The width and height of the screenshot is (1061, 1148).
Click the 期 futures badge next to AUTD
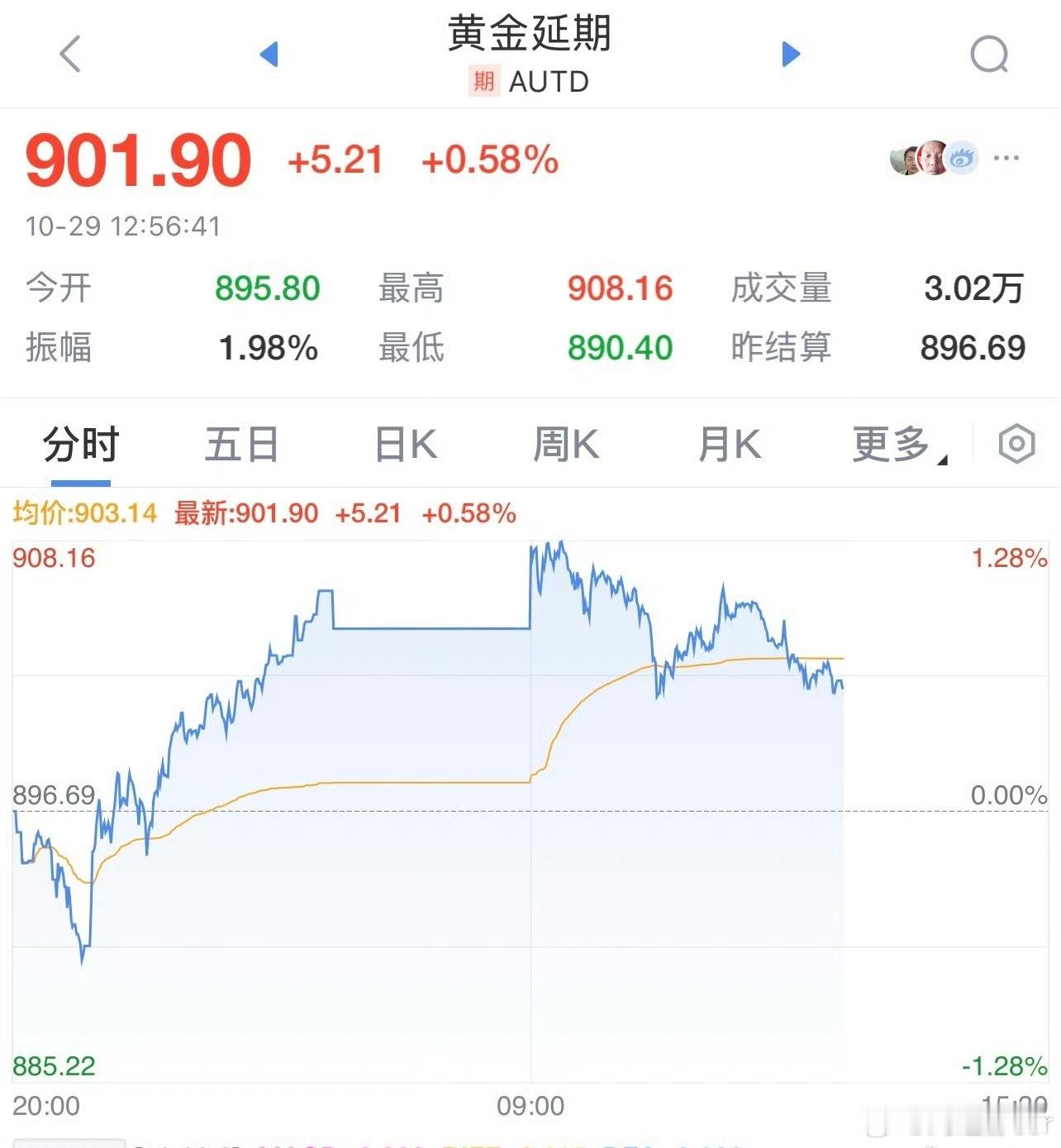pos(485,82)
